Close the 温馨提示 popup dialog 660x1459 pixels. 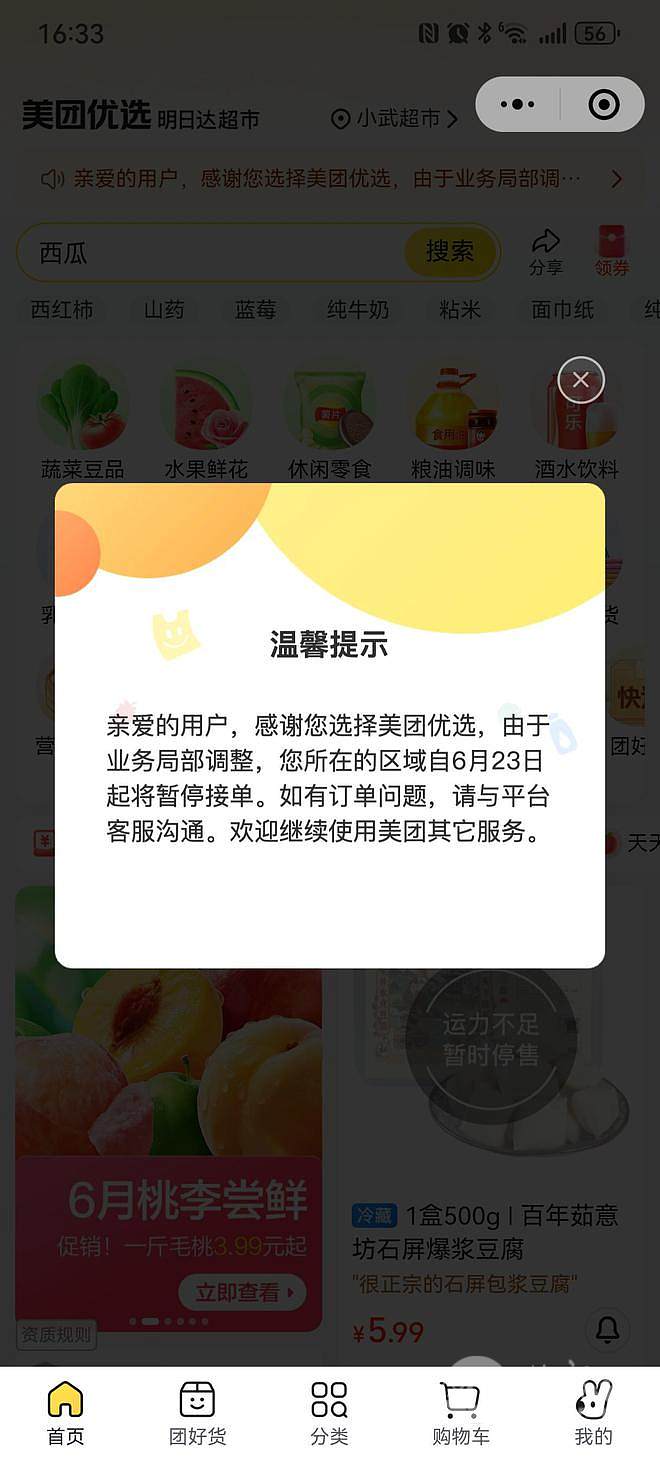(581, 380)
